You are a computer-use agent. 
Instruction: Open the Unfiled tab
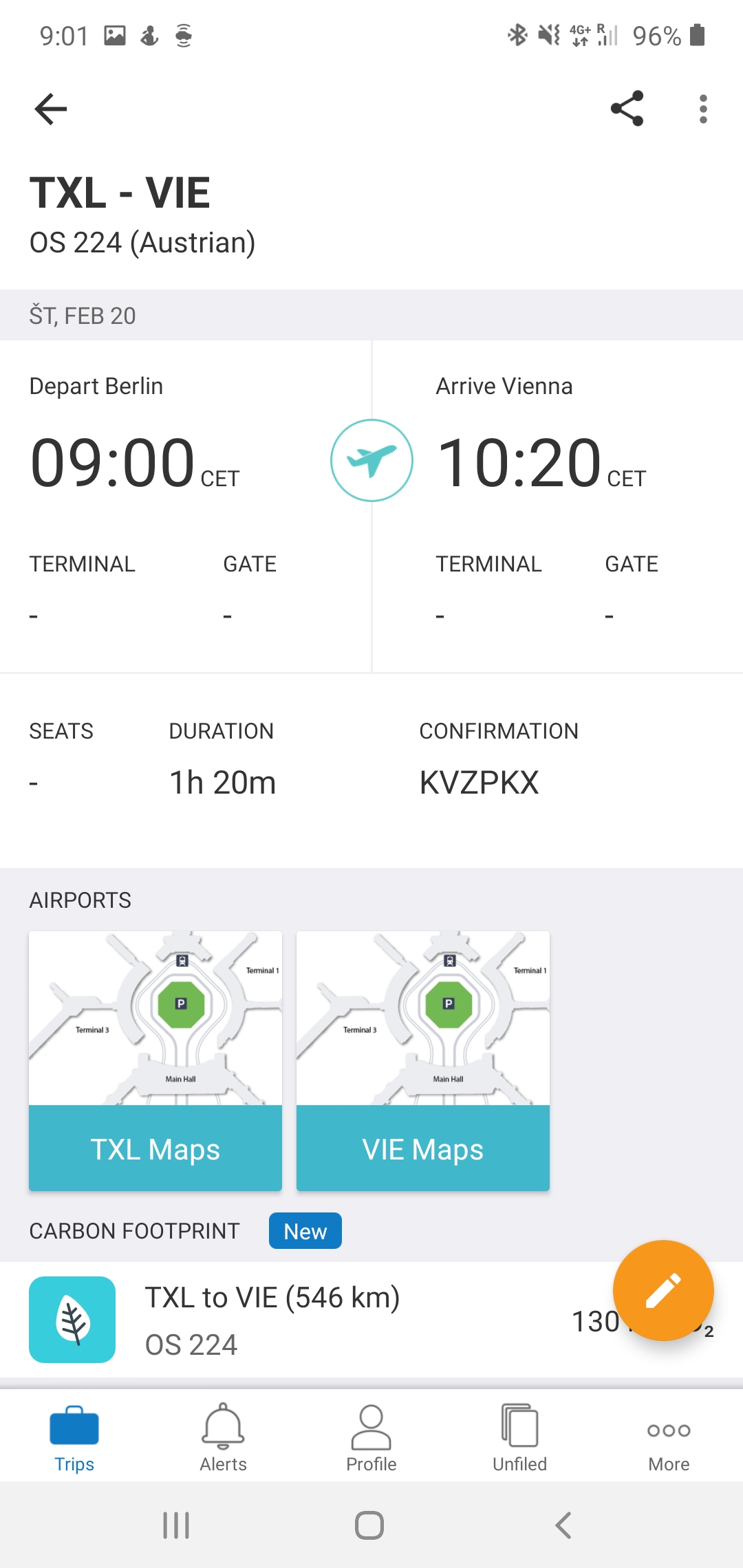click(x=520, y=1437)
